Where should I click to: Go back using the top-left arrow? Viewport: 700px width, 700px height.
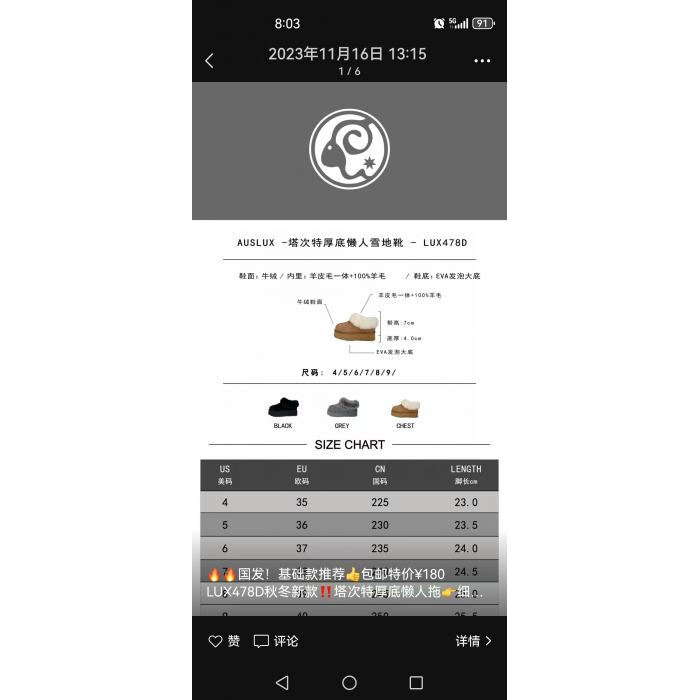pos(209,61)
